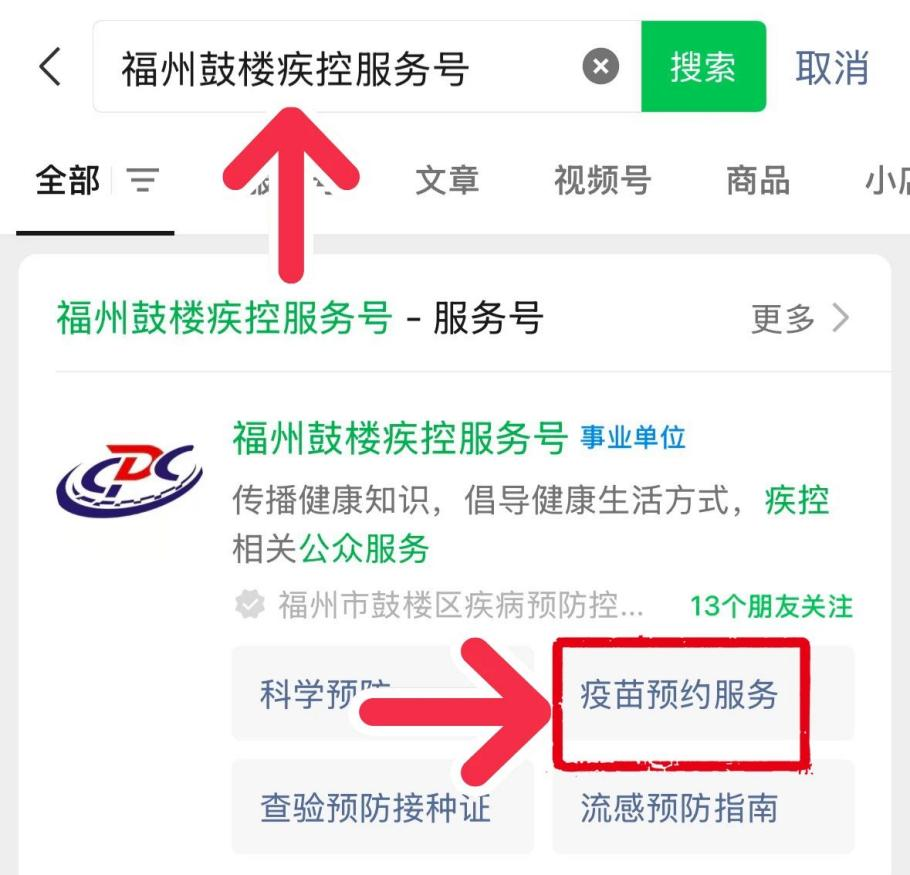Go back using the top-left arrow
The image size is (910, 875).
coord(50,68)
